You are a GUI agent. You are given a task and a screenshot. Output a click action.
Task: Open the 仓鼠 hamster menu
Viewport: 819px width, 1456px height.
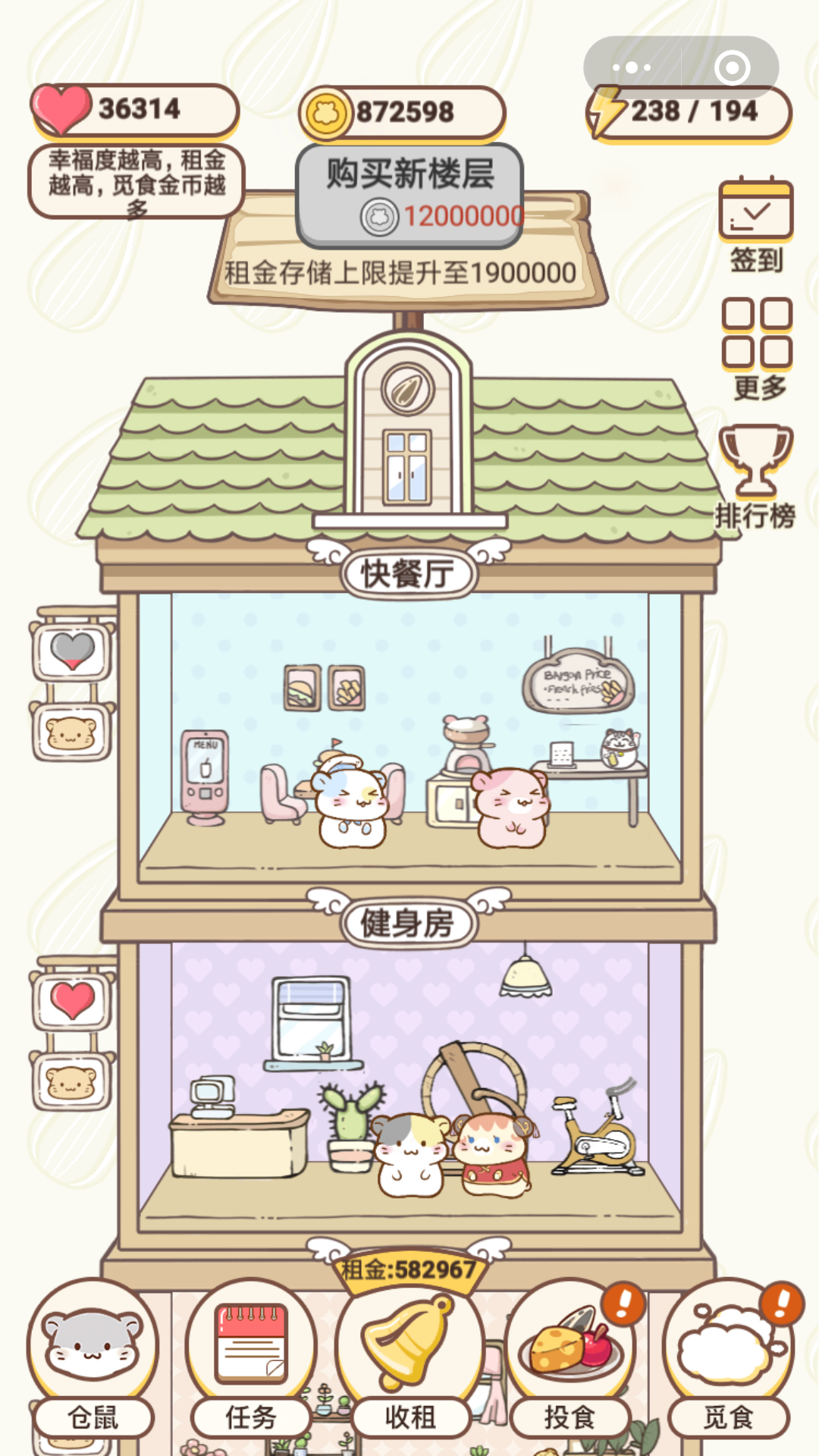(93, 1357)
